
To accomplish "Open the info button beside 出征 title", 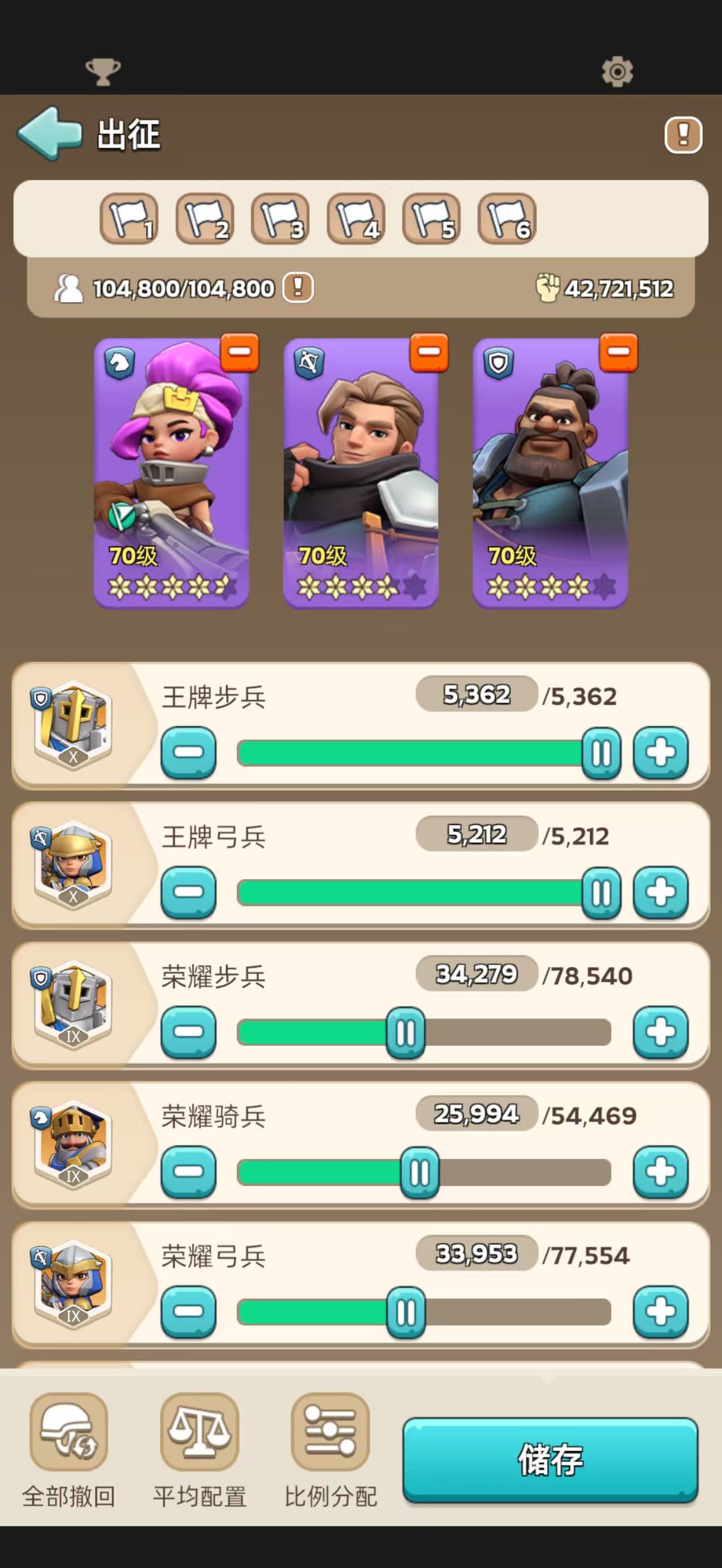I will (x=683, y=135).
